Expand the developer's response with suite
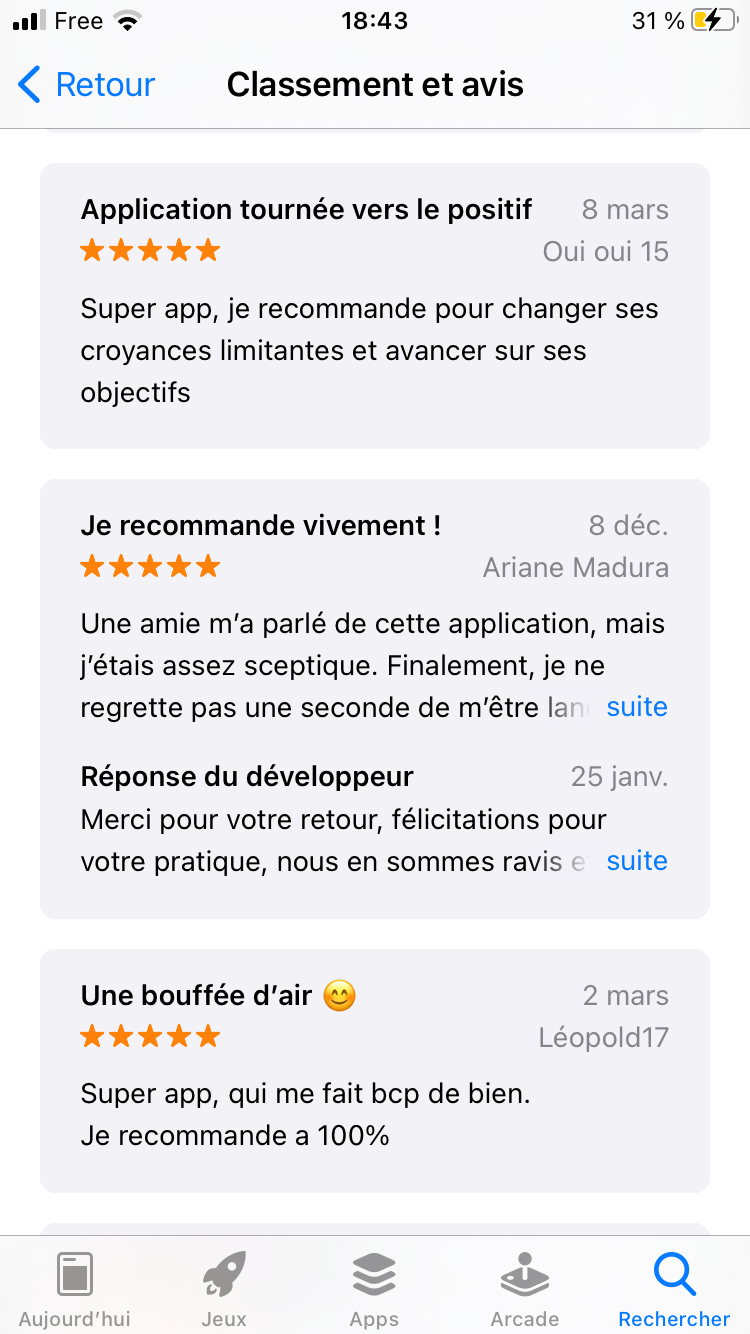Image resolution: width=750 pixels, height=1334 pixels. (637, 861)
